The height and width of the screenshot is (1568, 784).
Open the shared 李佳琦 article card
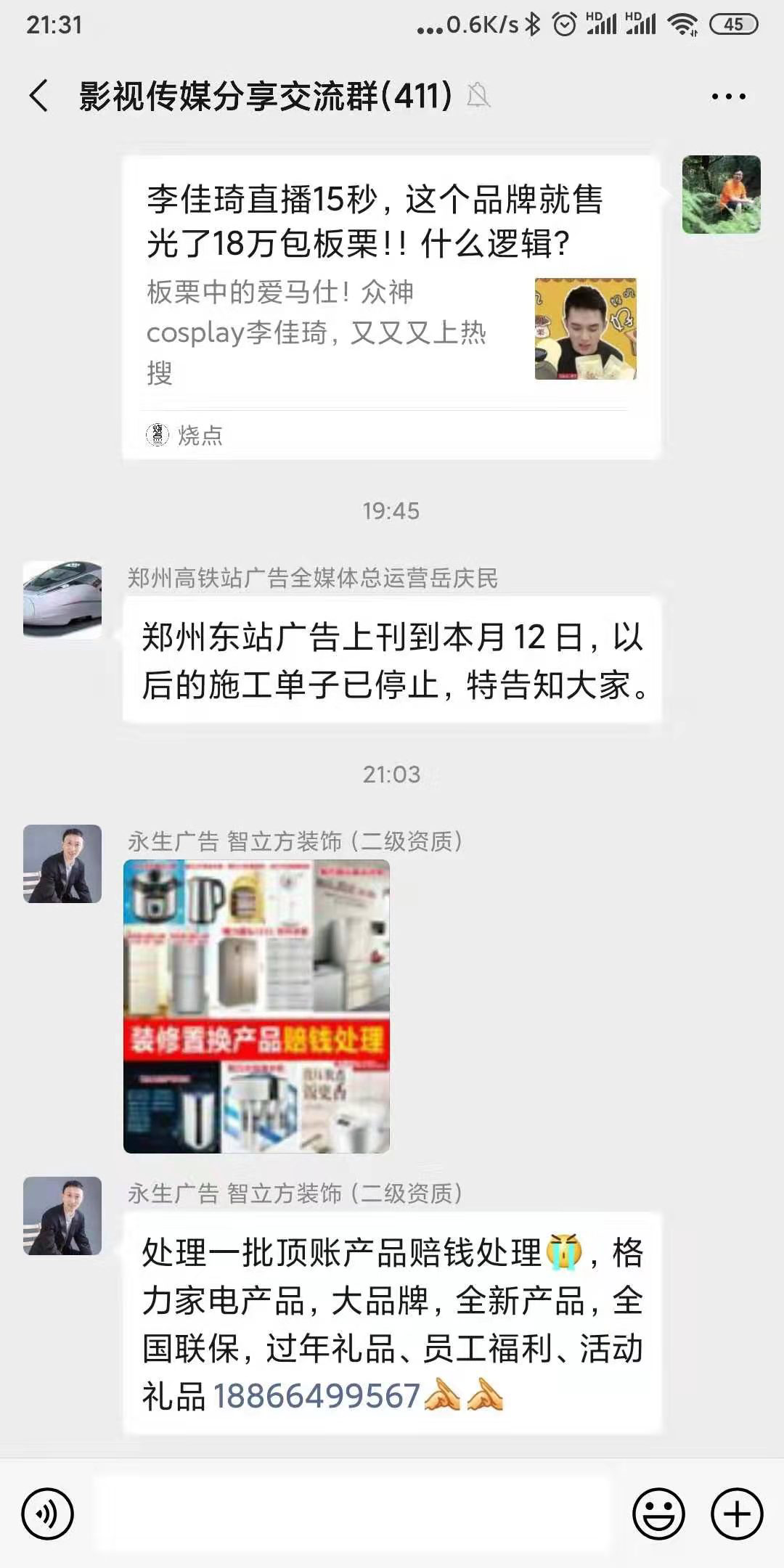[x=391, y=306]
